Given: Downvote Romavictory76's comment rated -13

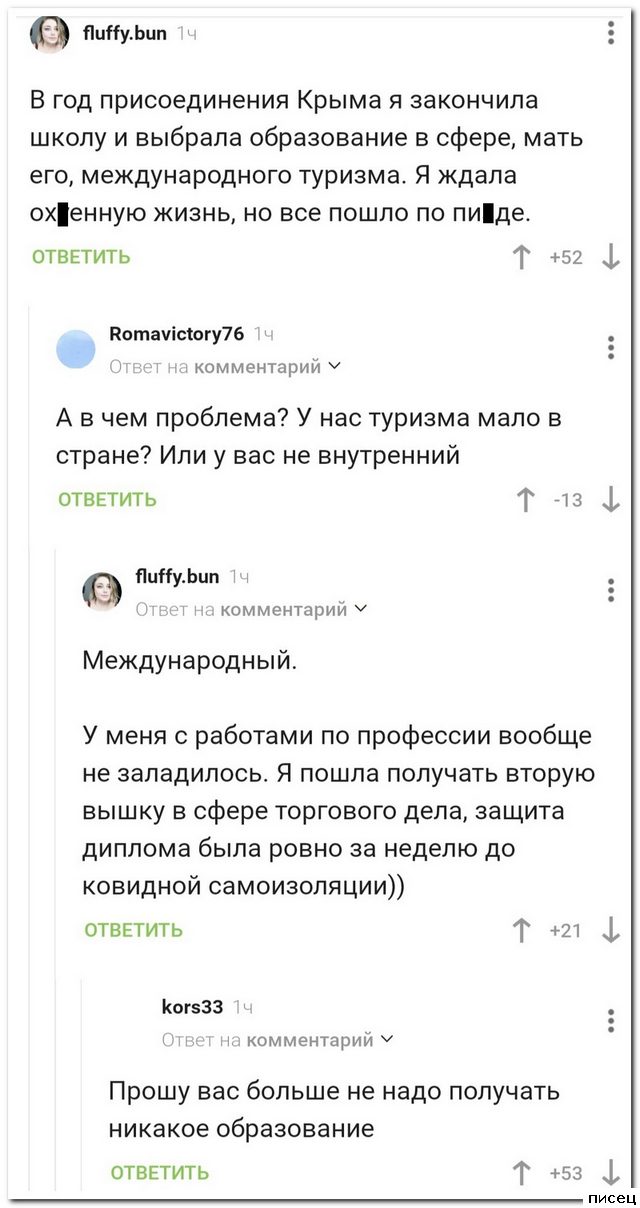Looking at the screenshot, I should [x=612, y=499].
